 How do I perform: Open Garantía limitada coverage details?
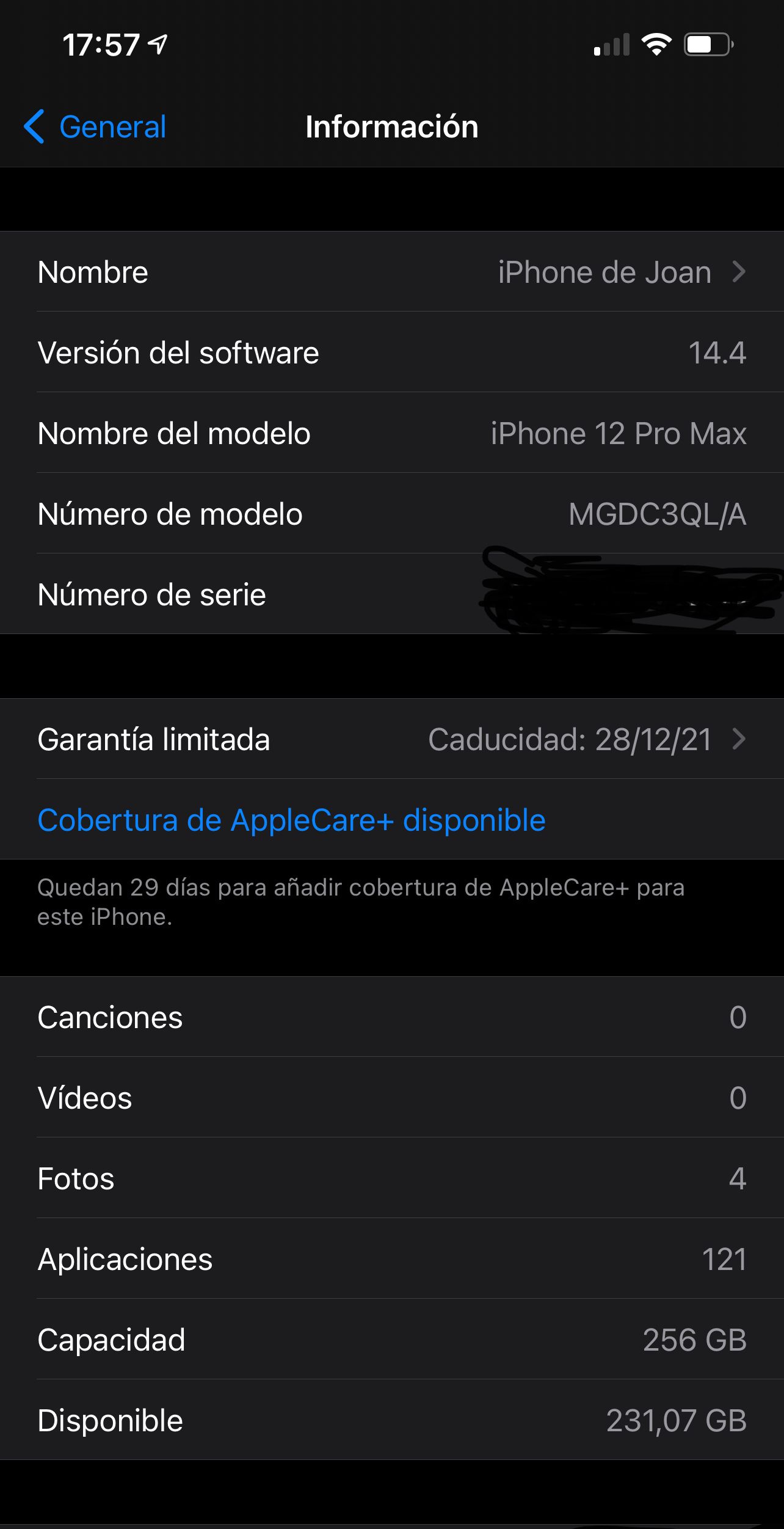pos(391,739)
